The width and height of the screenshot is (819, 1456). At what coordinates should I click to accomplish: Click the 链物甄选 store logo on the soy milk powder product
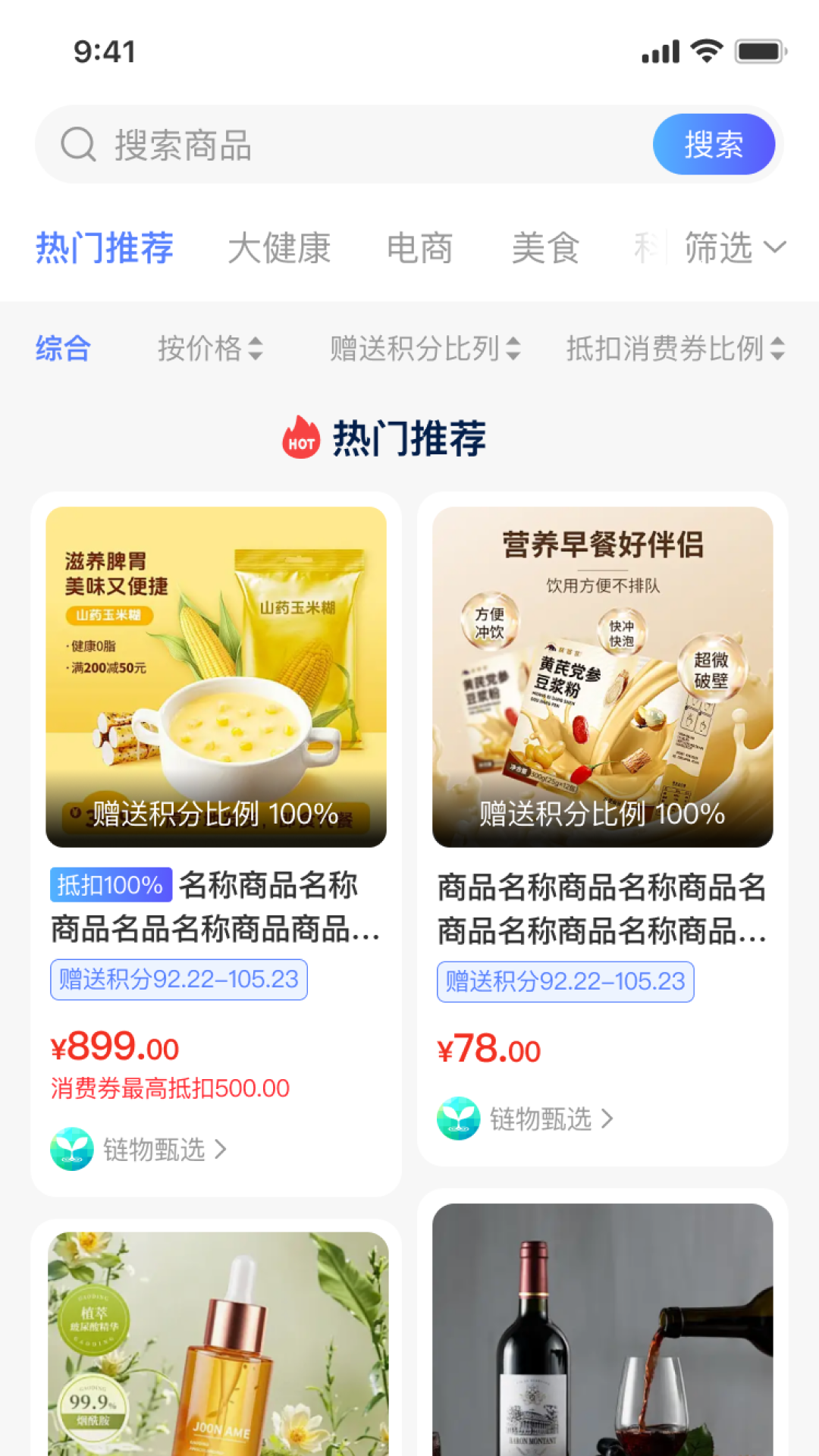click(x=458, y=1119)
